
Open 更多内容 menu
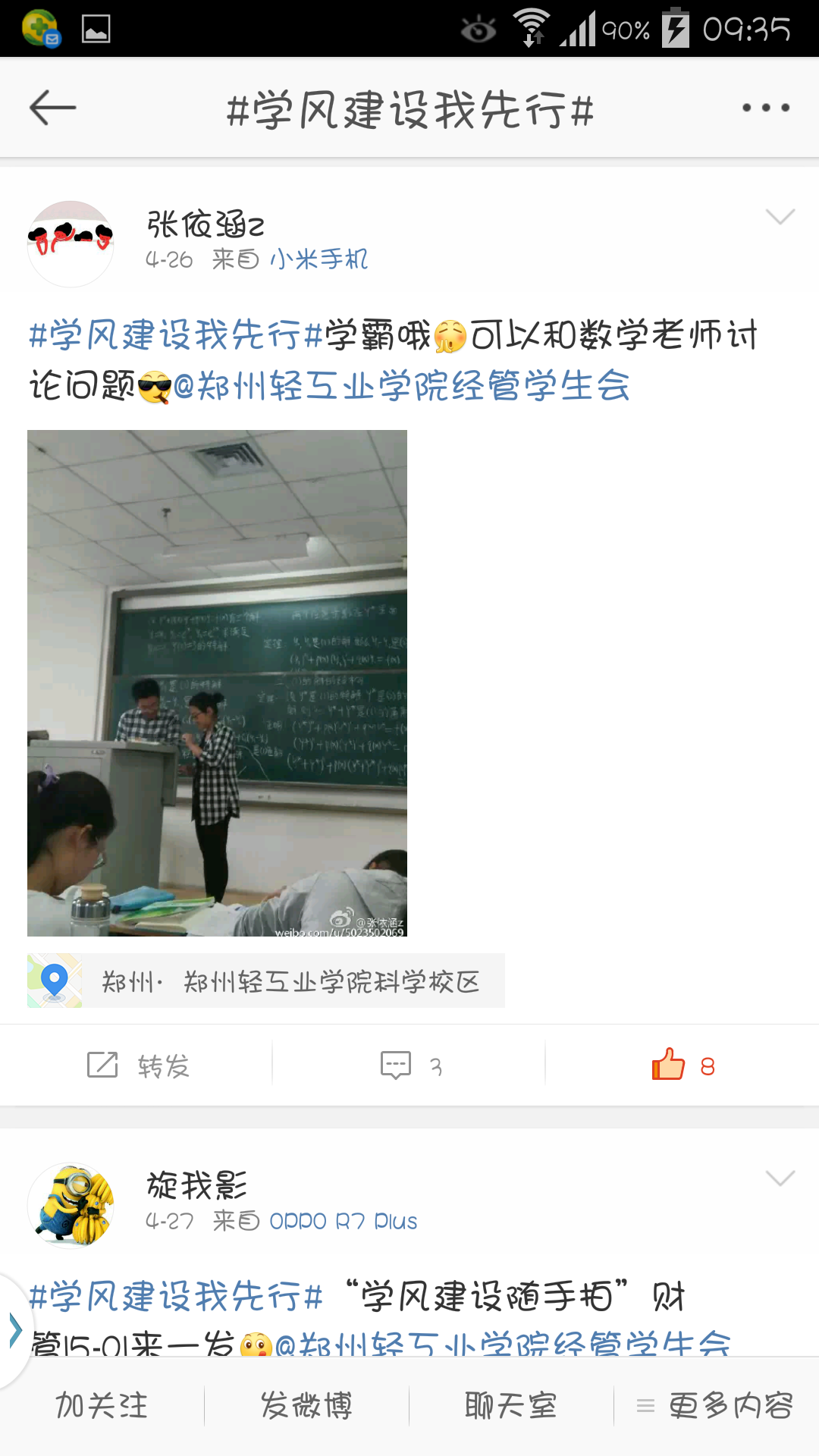(716, 1406)
